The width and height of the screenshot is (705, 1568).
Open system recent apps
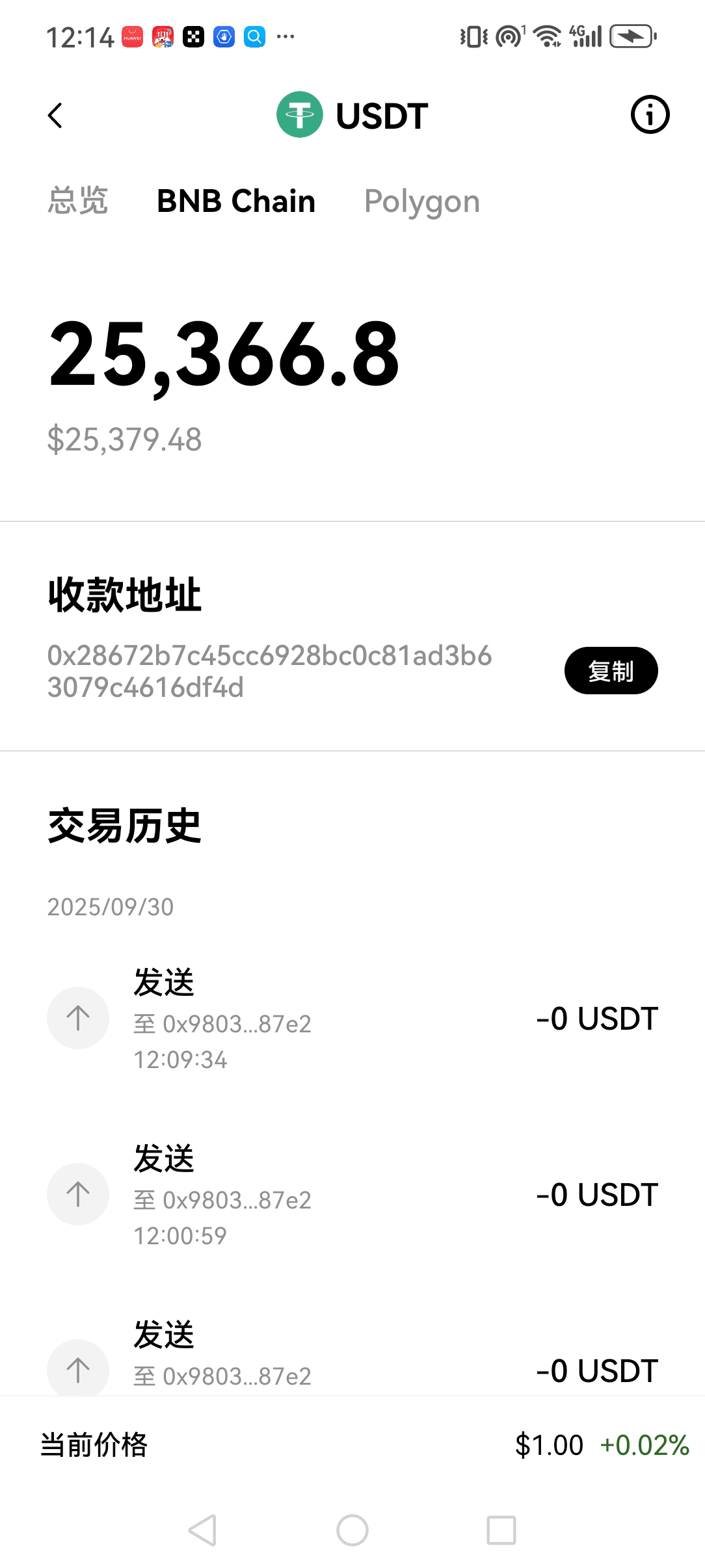click(x=501, y=1530)
